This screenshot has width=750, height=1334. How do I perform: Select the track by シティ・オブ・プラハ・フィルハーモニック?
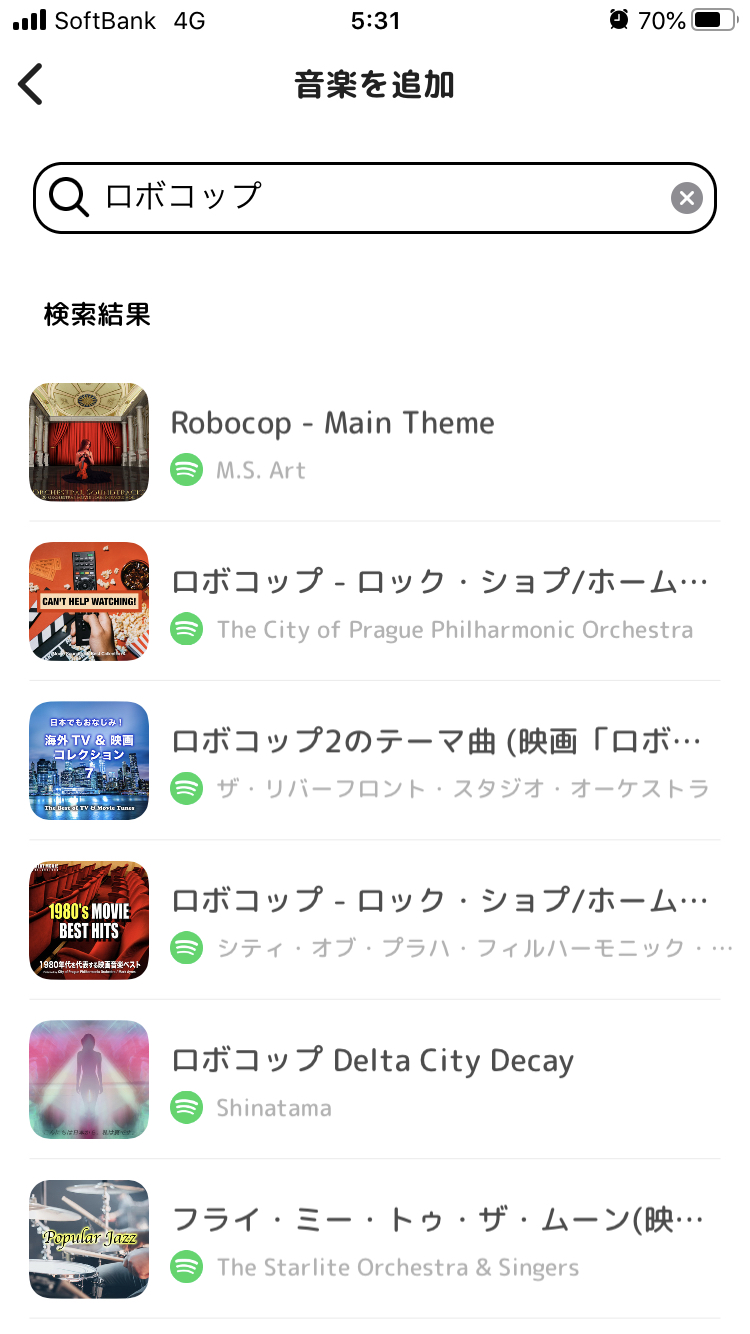(374, 921)
